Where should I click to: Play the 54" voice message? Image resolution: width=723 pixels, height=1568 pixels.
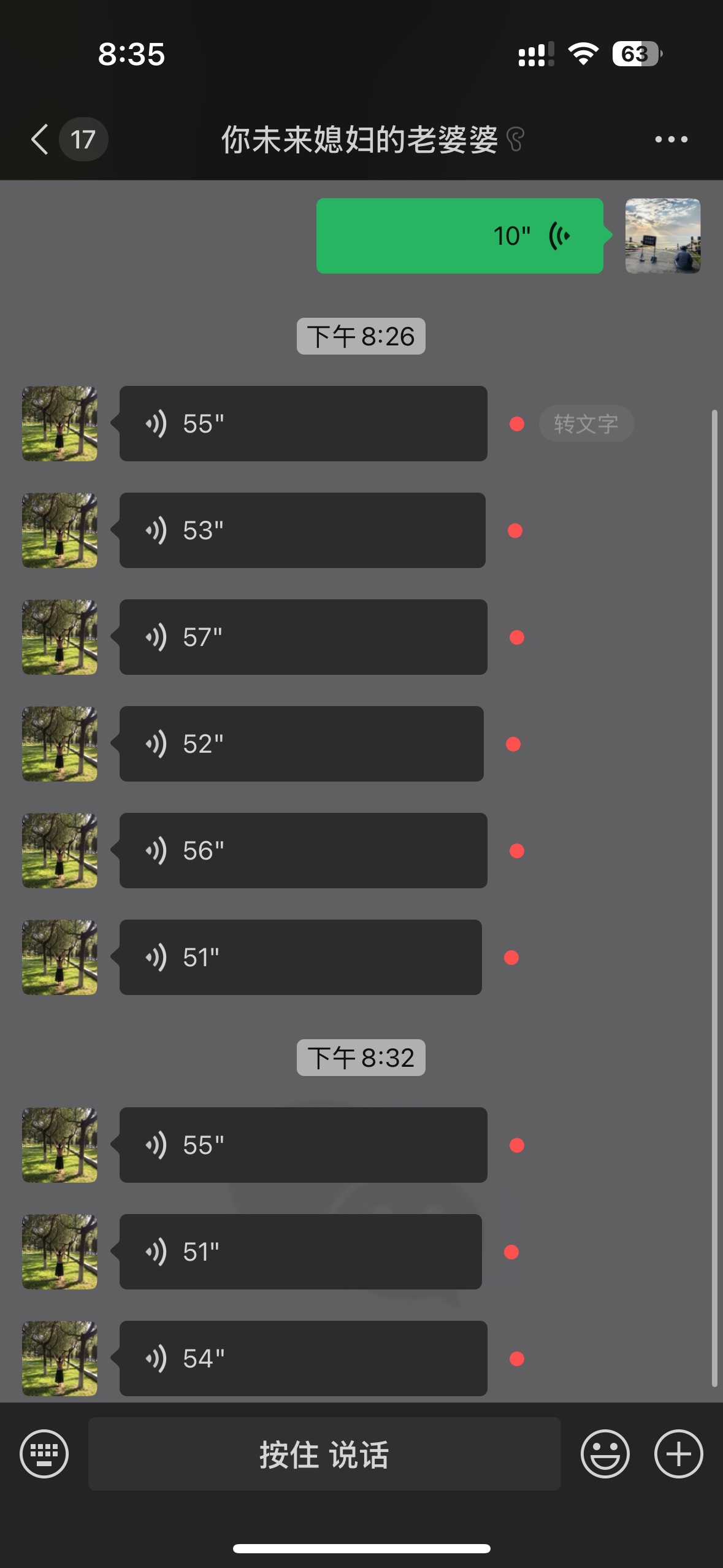click(304, 1359)
